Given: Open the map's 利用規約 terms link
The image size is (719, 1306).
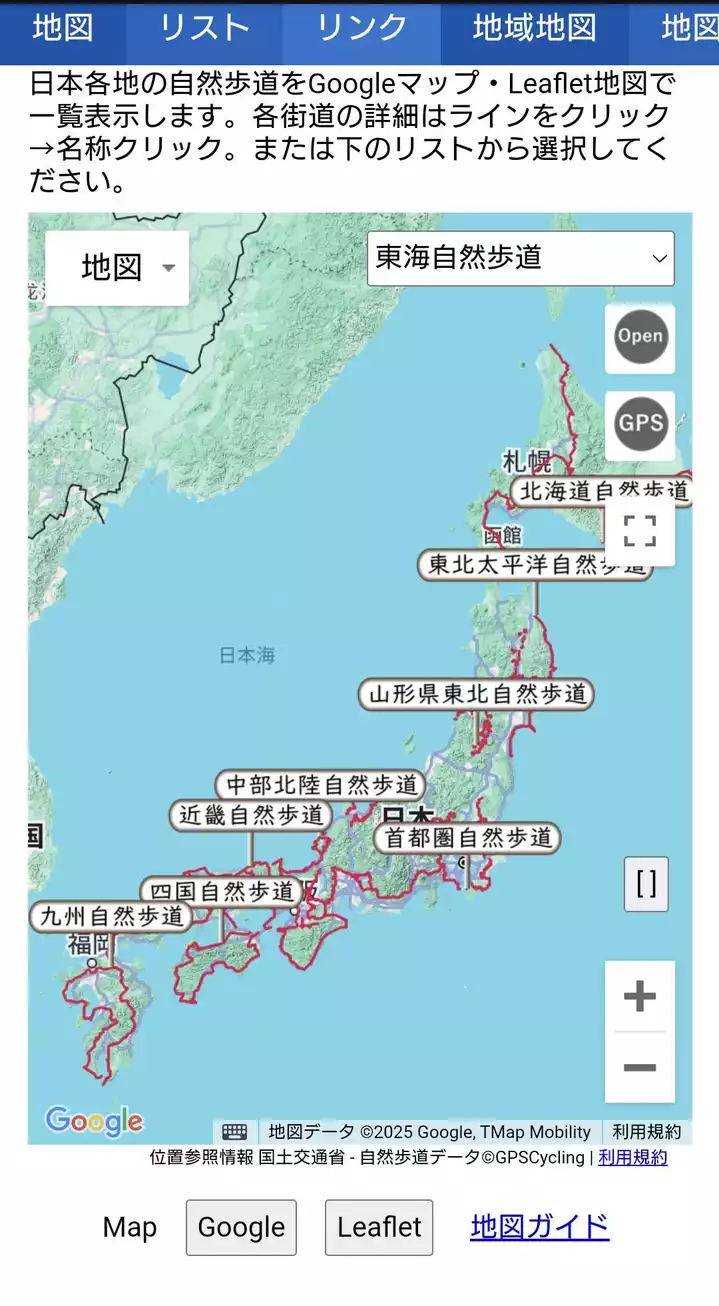Looking at the screenshot, I should click(x=646, y=1132).
